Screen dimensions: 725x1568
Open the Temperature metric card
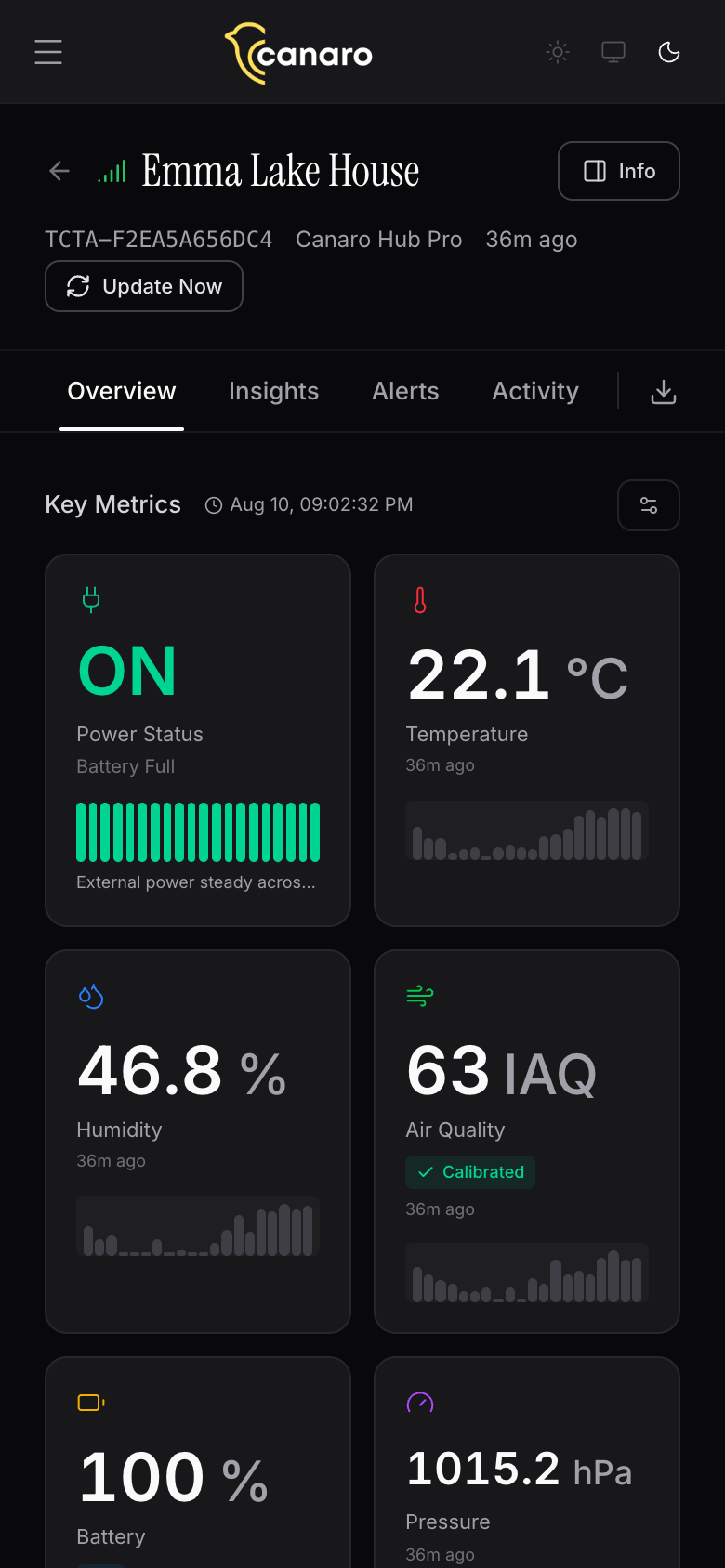point(527,740)
